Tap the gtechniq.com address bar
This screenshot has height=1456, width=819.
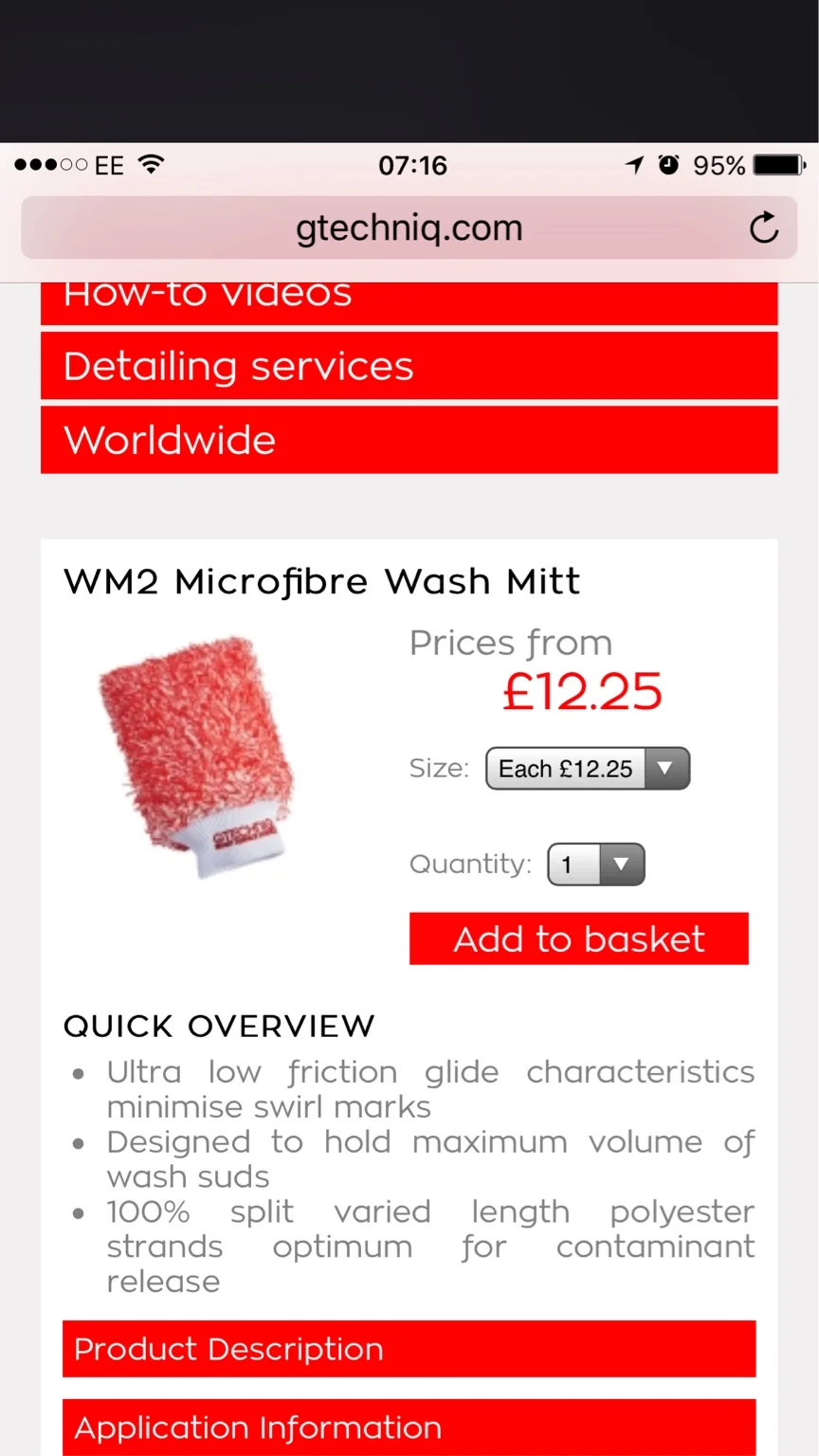click(409, 227)
